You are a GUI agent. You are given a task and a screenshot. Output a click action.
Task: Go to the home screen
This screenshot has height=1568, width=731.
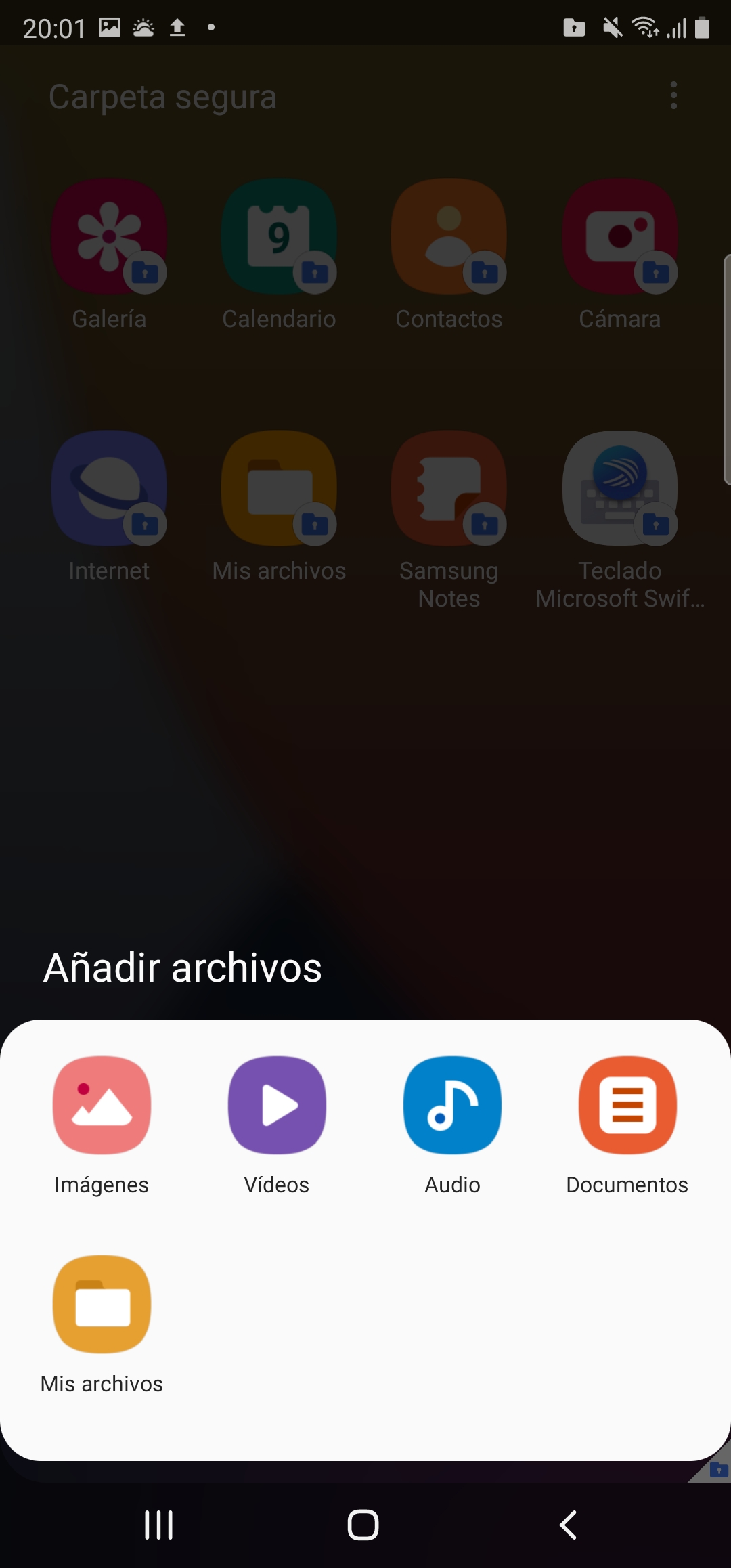pos(363,1525)
